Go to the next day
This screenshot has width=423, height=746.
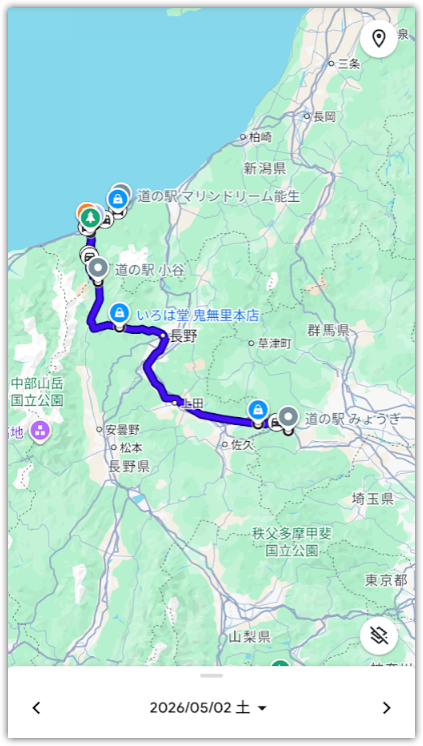(x=386, y=707)
